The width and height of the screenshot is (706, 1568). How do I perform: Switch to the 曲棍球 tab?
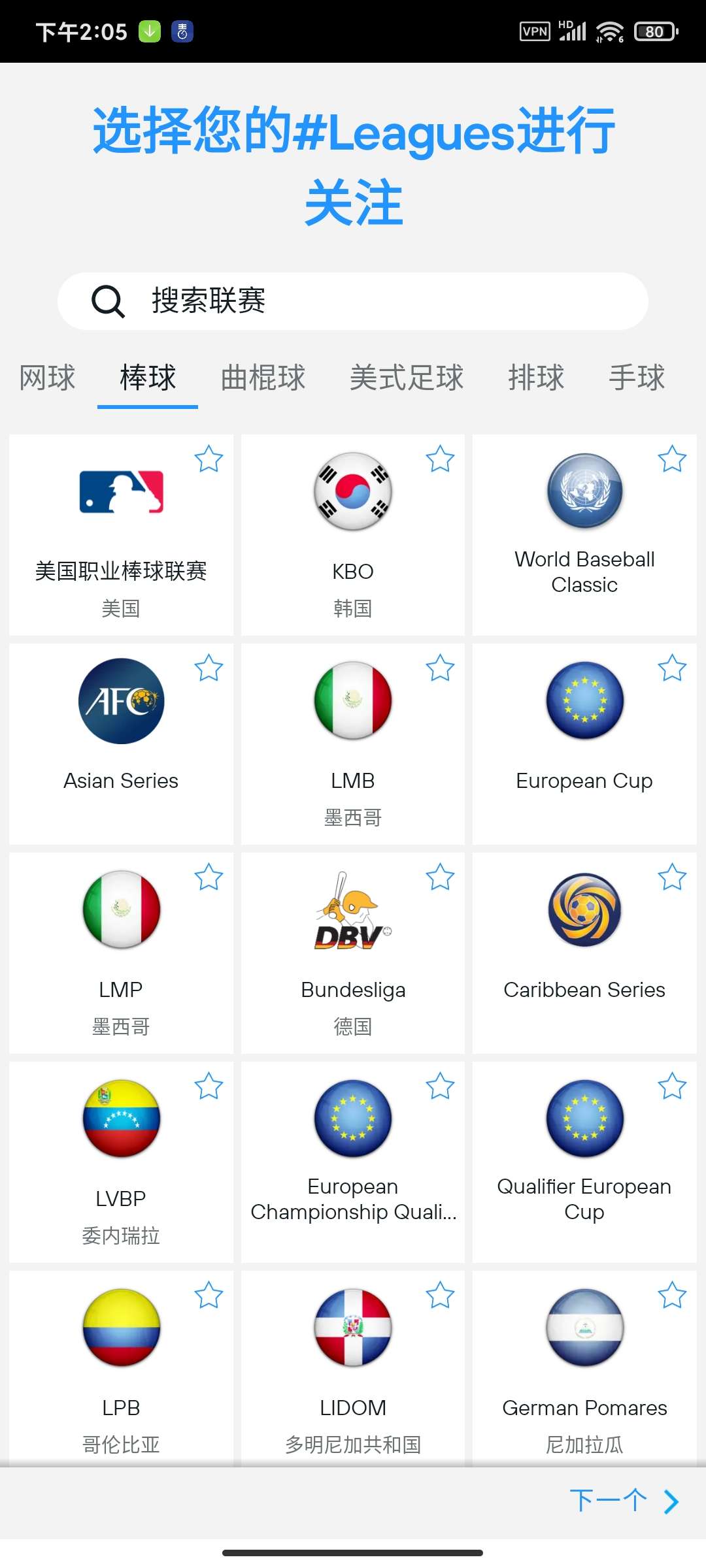pos(263,378)
